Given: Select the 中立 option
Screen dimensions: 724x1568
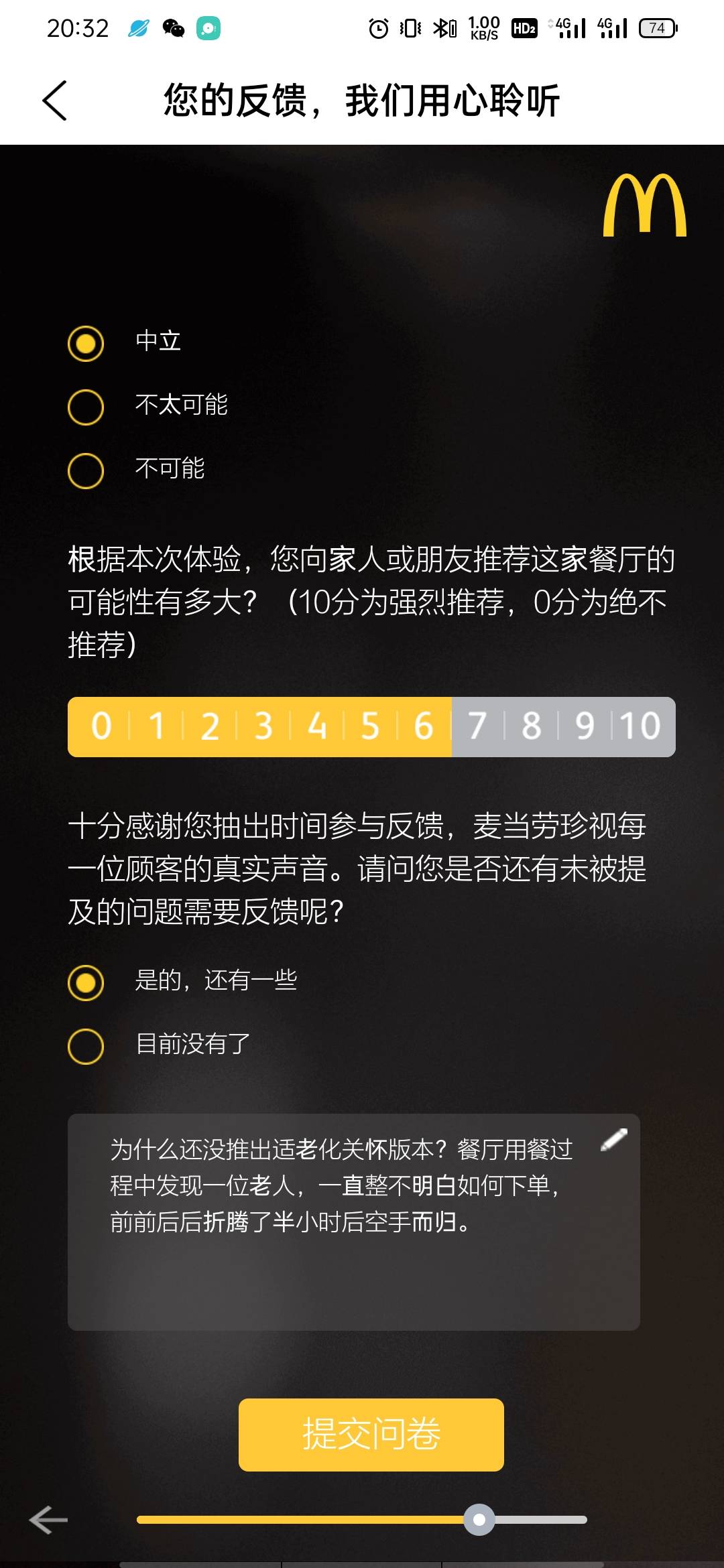Looking at the screenshot, I should [86, 344].
